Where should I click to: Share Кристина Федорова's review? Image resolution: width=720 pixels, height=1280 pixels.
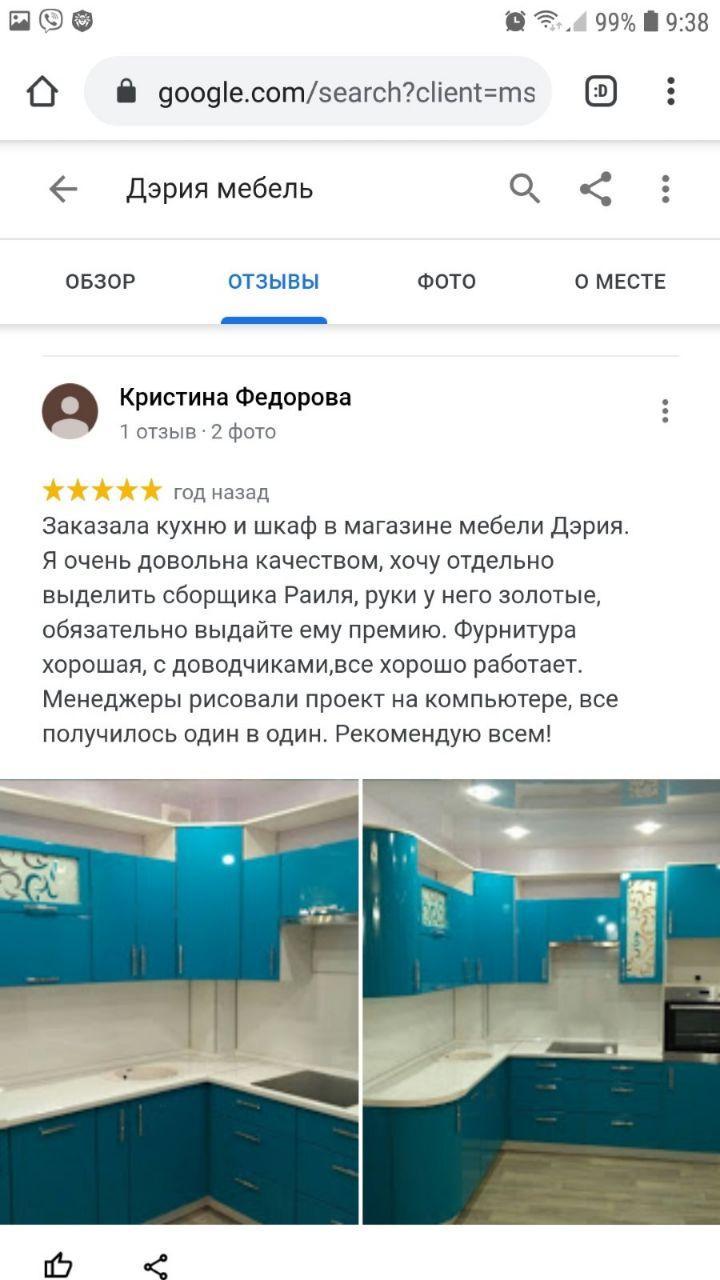[x=155, y=1265]
